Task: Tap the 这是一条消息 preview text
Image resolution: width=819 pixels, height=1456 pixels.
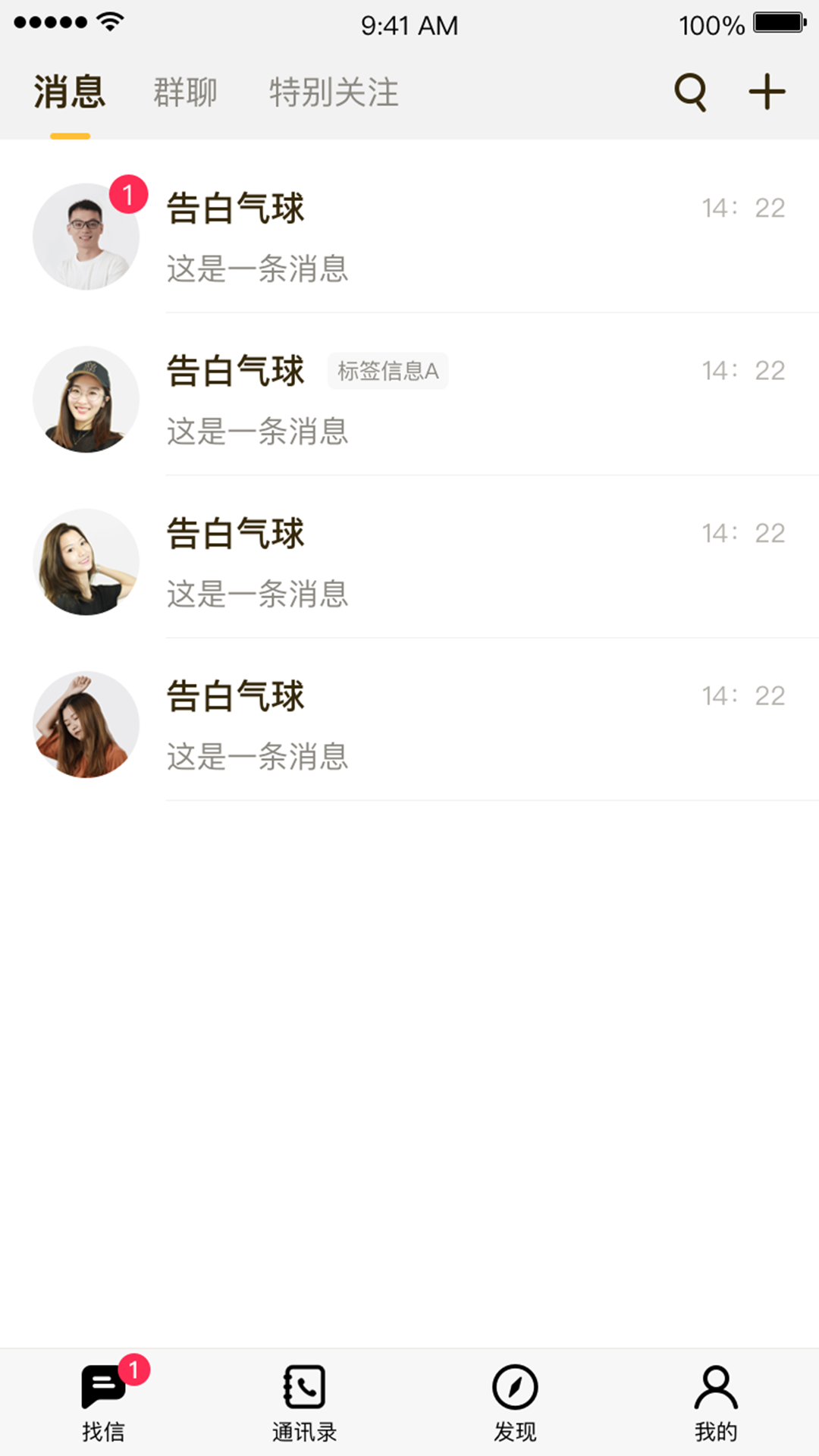Action: (x=257, y=268)
